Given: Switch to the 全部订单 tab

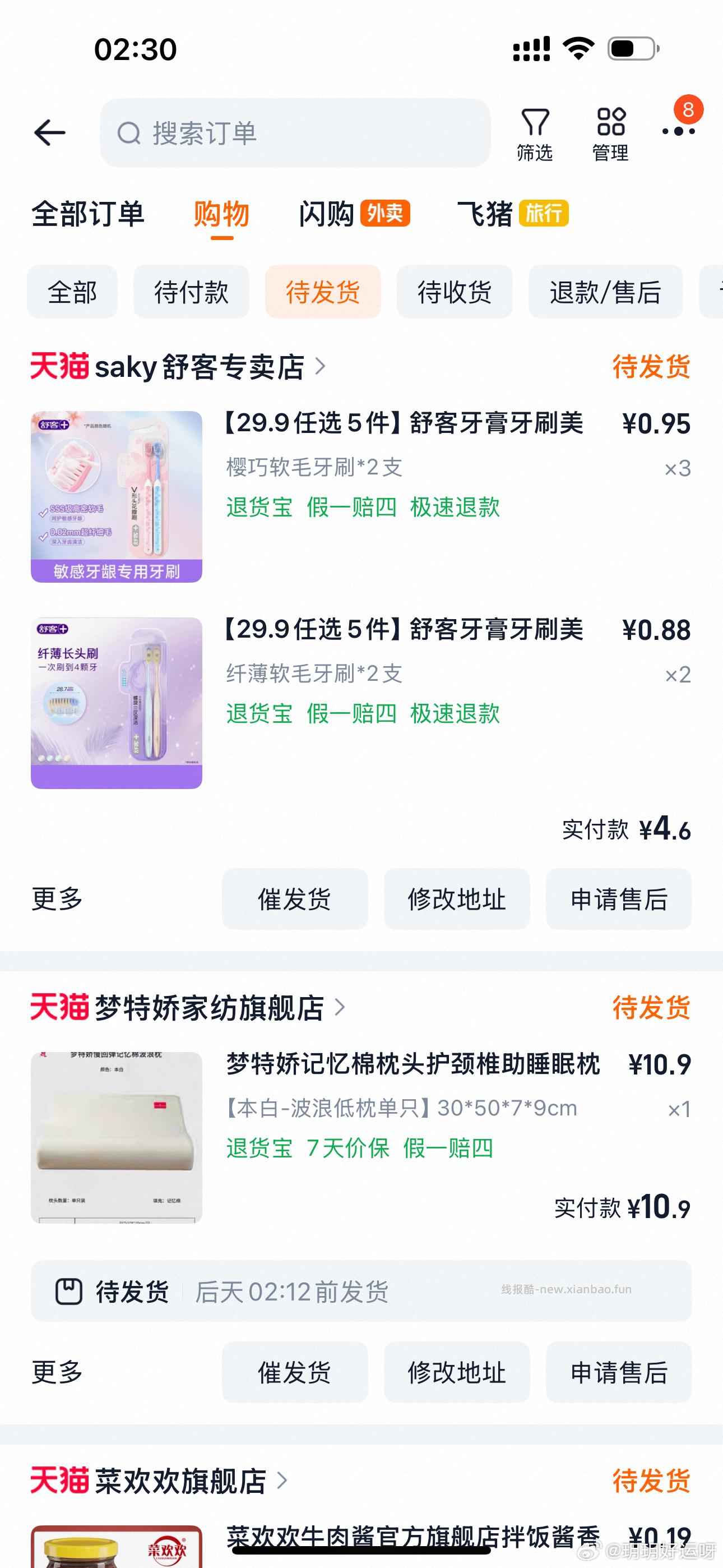Looking at the screenshot, I should tap(89, 214).
